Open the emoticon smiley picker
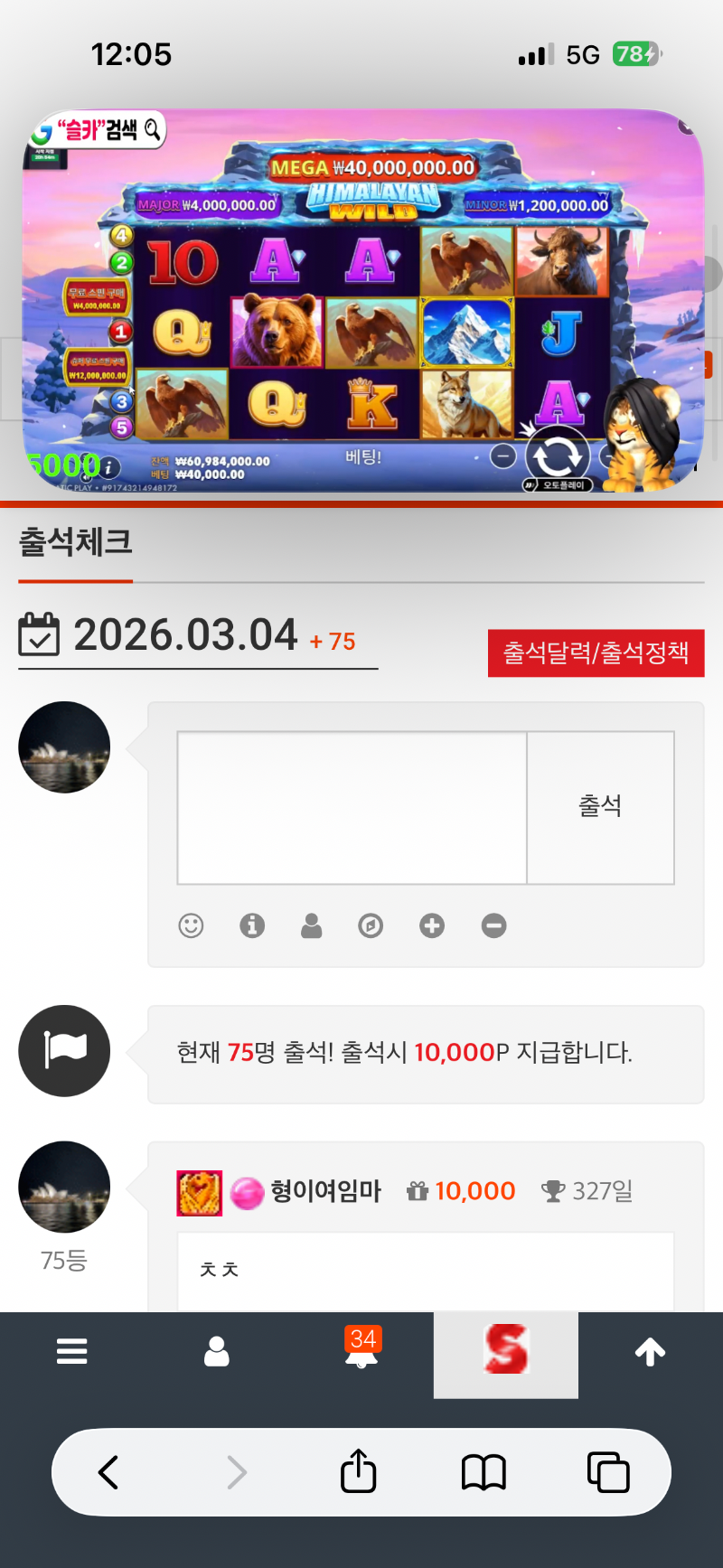The height and width of the screenshot is (1568, 723). click(x=191, y=925)
